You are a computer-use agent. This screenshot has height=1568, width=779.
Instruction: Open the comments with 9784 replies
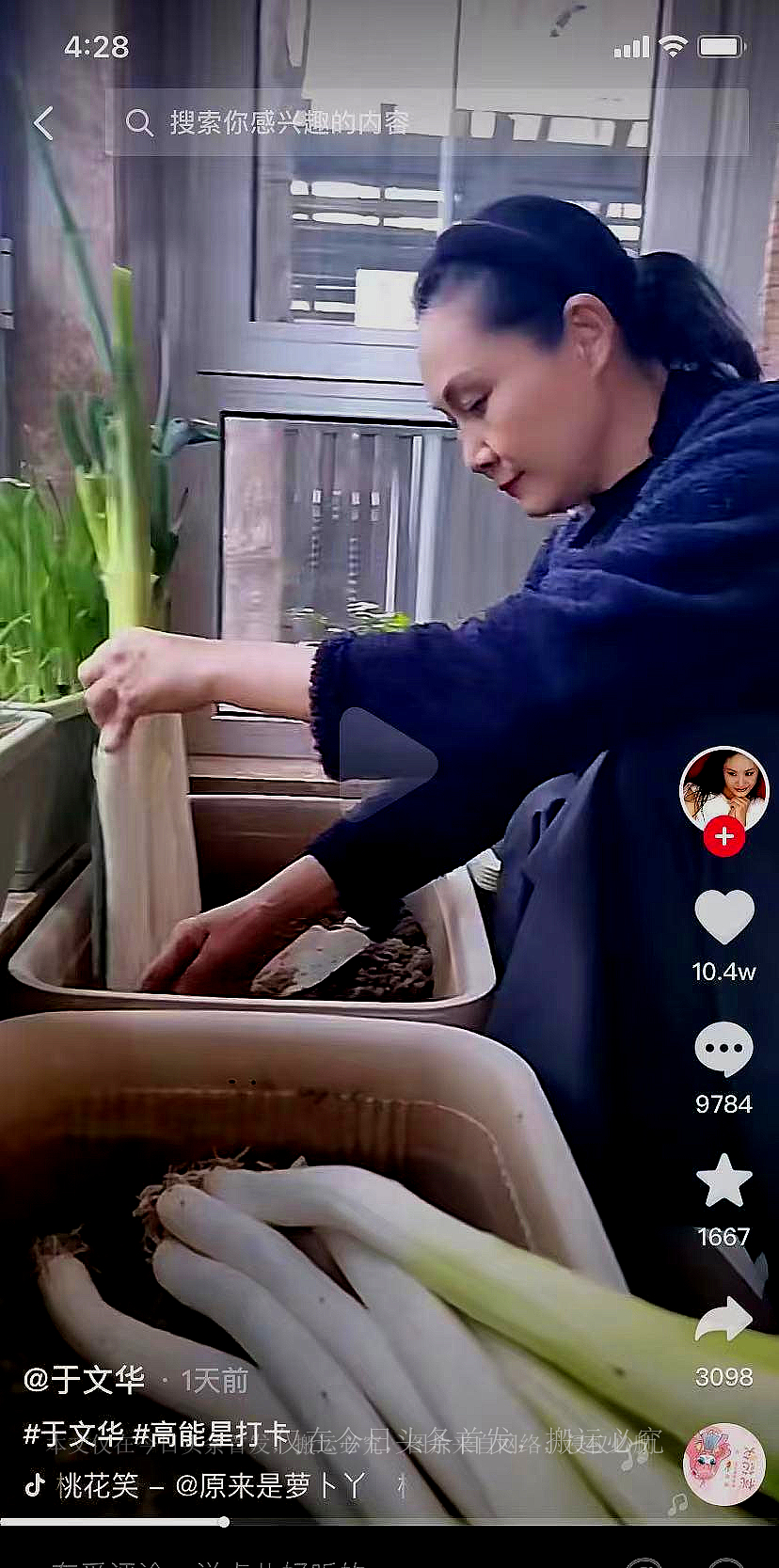pos(723,1049)
